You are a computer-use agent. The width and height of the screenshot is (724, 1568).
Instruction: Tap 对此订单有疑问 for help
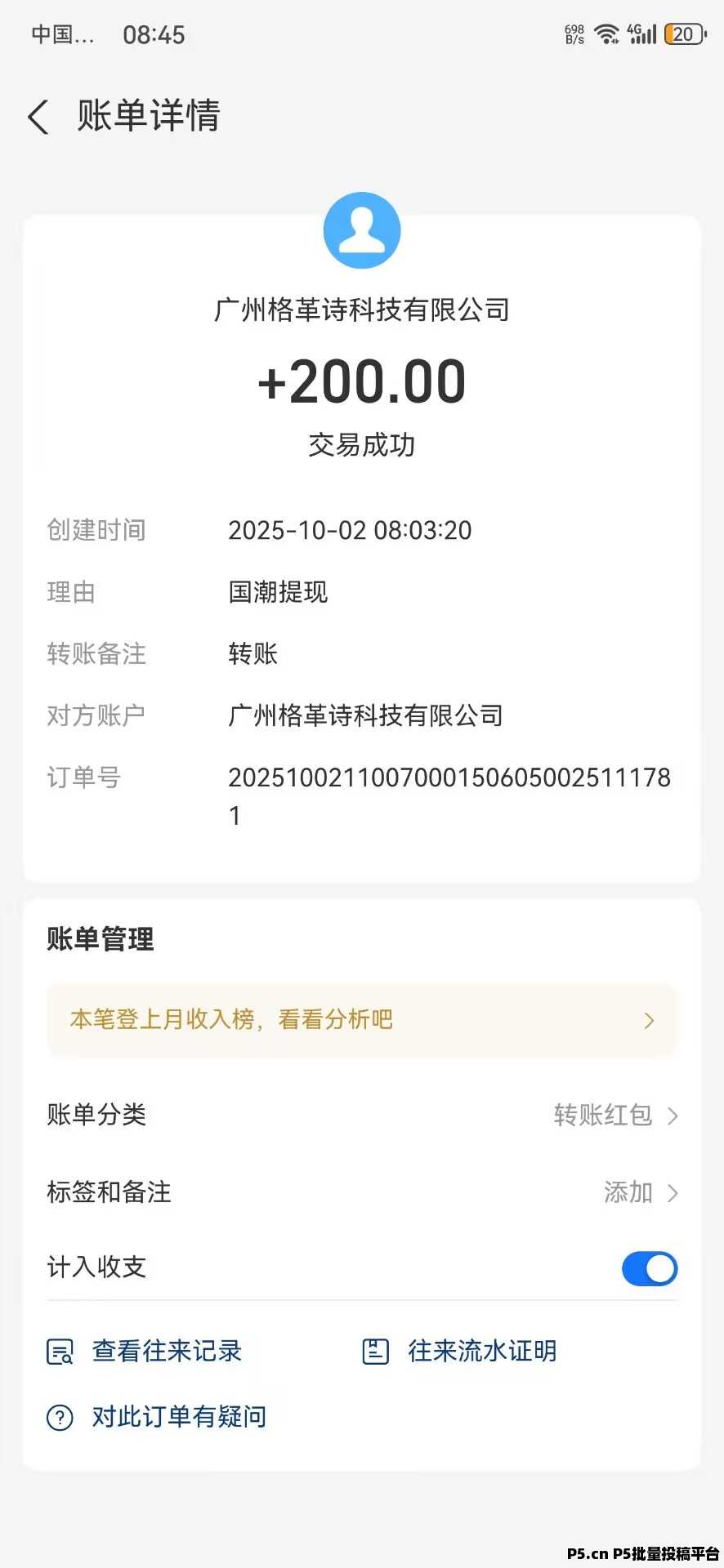(x=157, y=1417)
